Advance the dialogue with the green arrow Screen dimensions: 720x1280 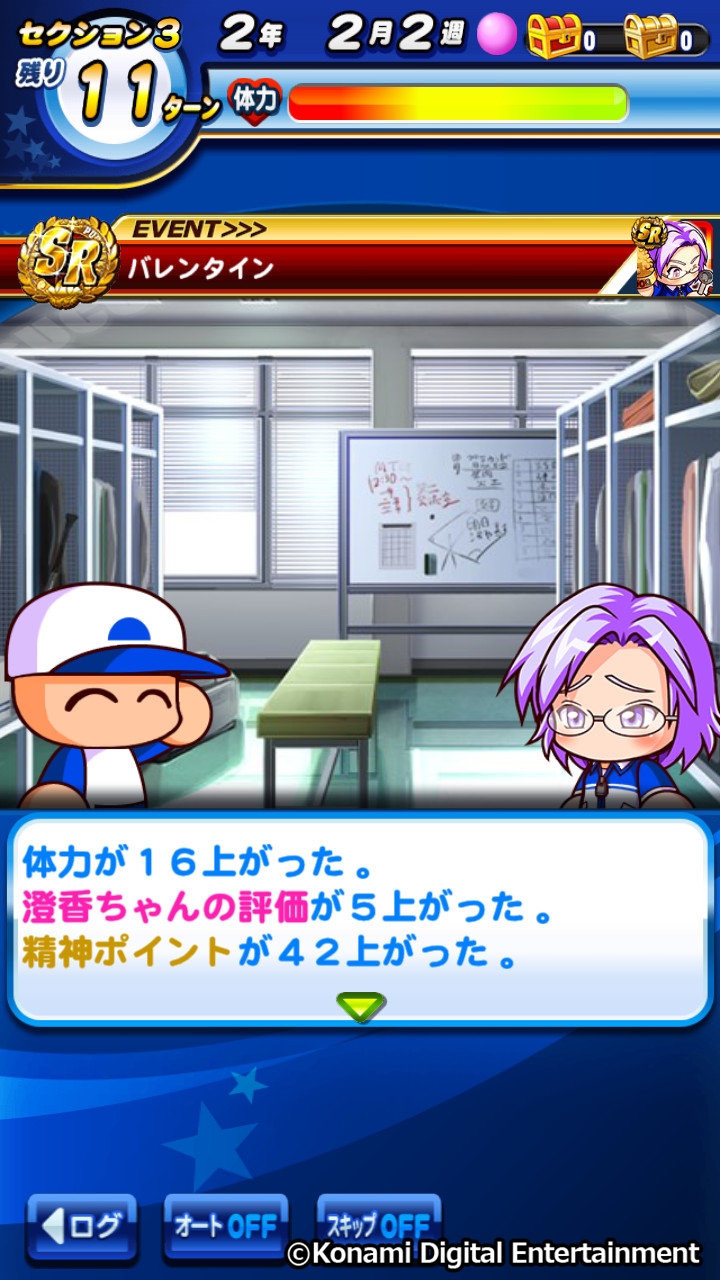coord(360,1006)
